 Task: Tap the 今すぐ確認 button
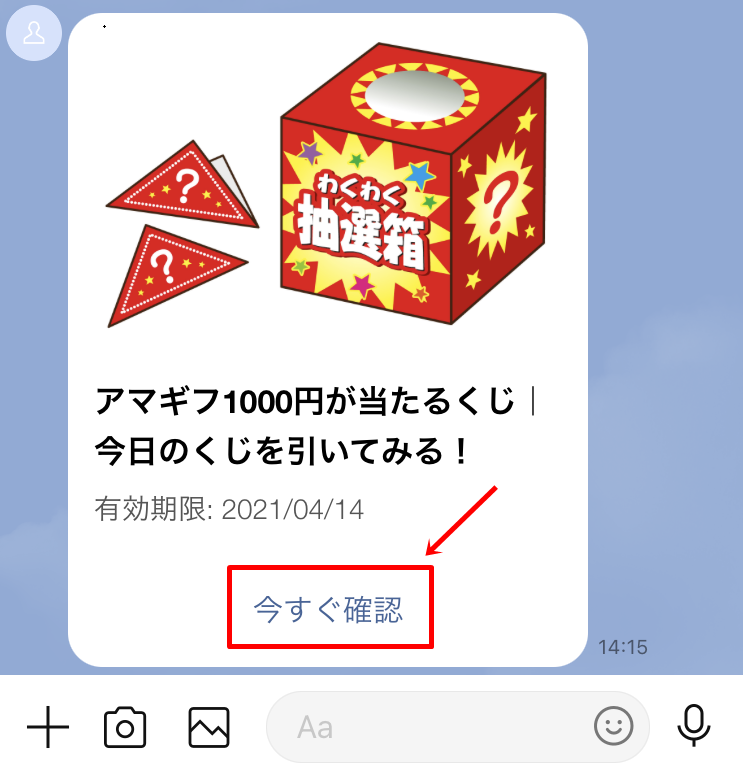point(329,609)
